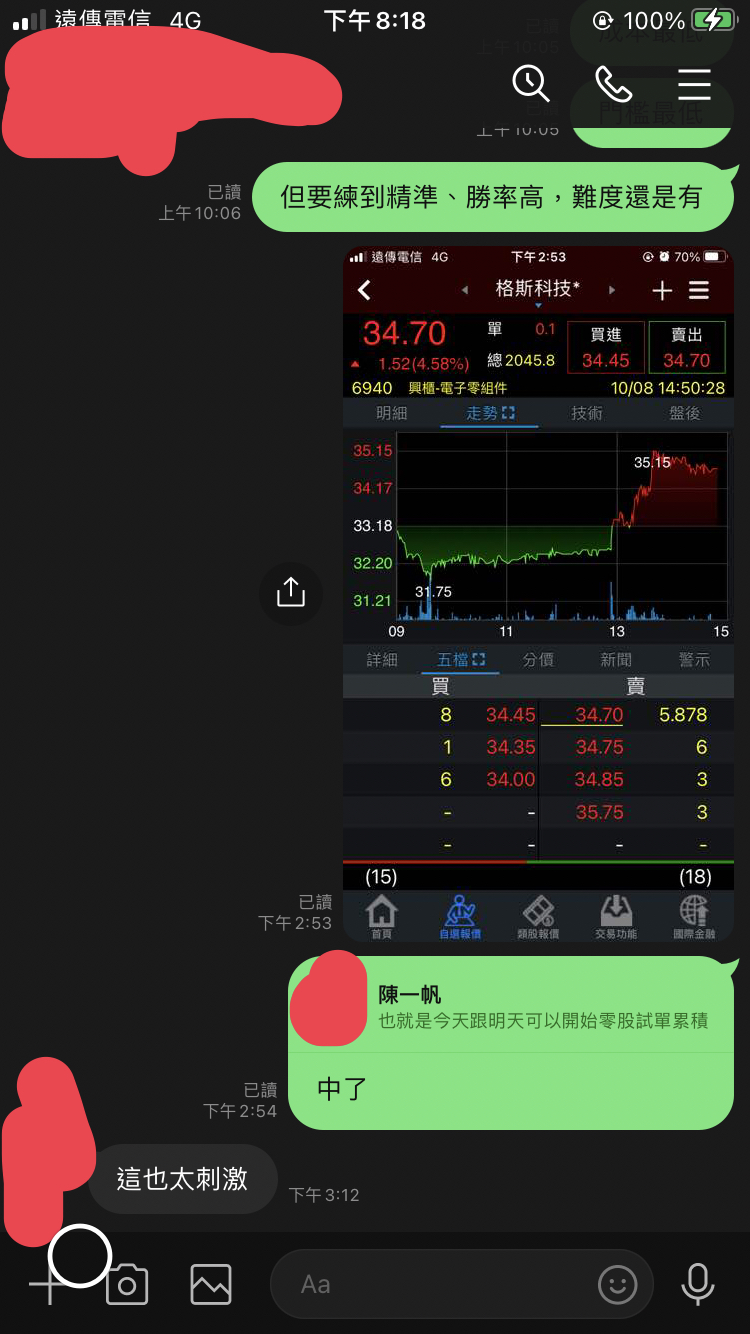Open the chat menu with three lines
Image resolution: width=750 pixels, height=1334 pixels.
point(694,84)
